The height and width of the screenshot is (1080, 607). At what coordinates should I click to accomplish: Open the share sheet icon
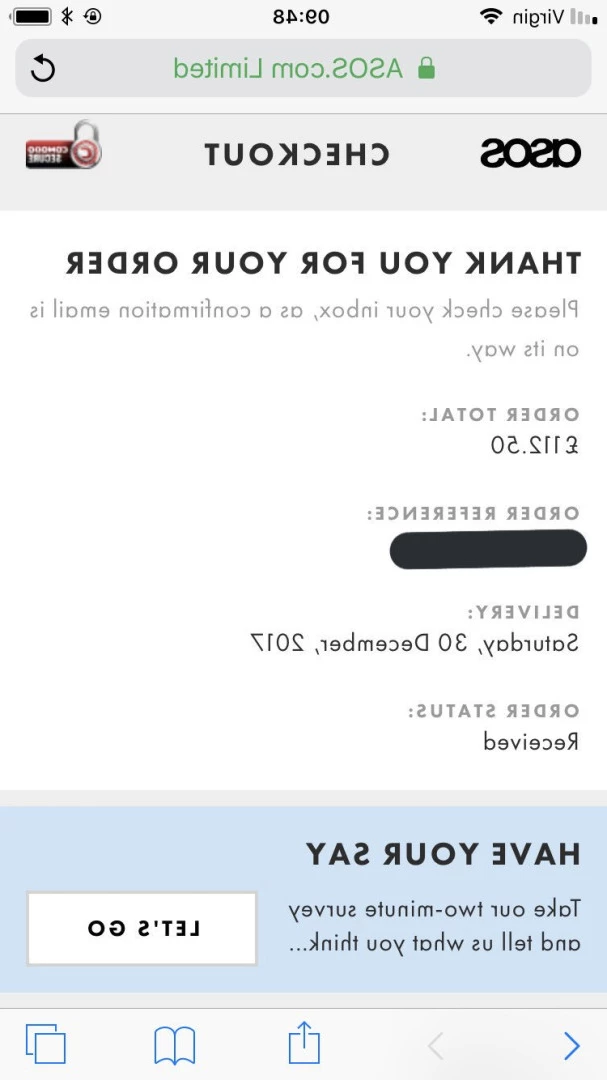point(304,1043)
